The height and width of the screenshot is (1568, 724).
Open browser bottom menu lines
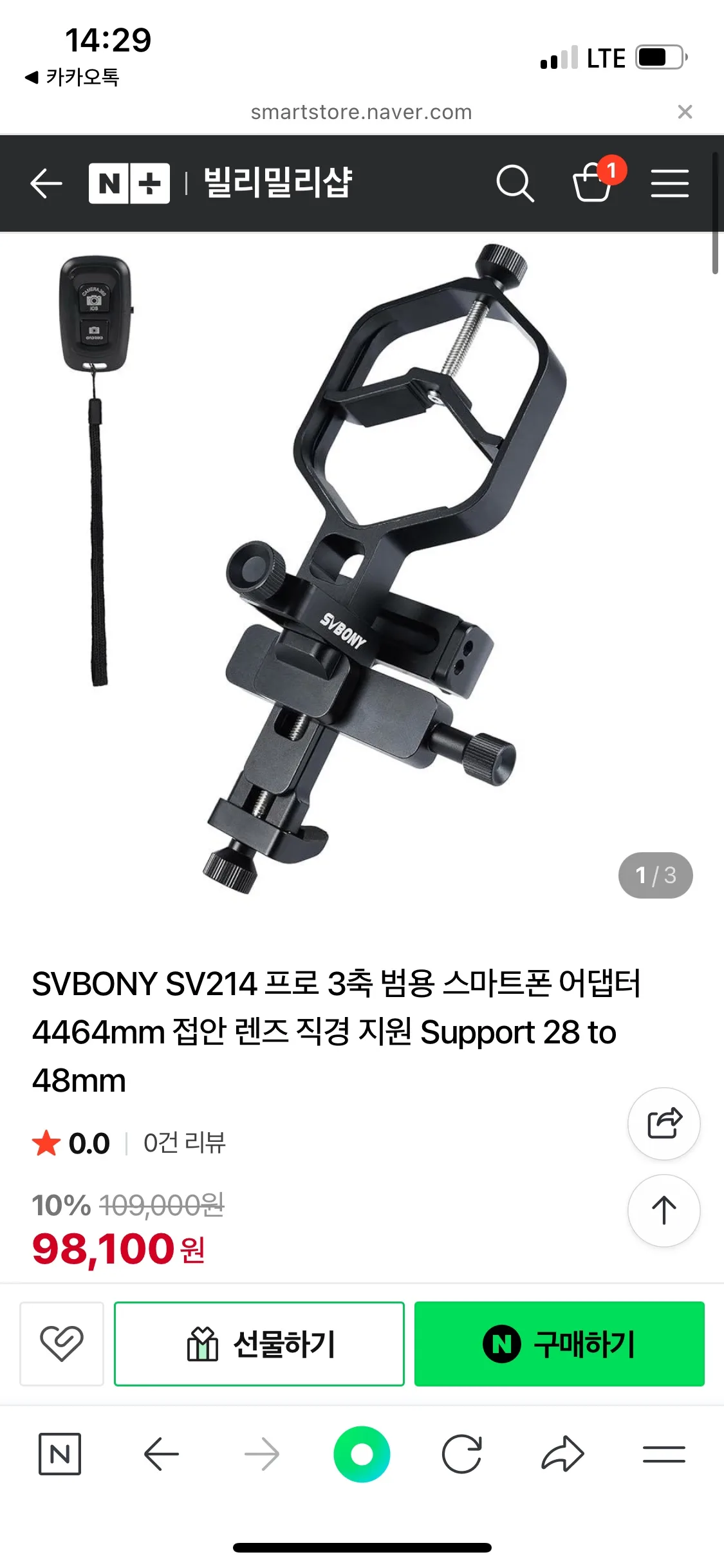tap(664, 1454)
